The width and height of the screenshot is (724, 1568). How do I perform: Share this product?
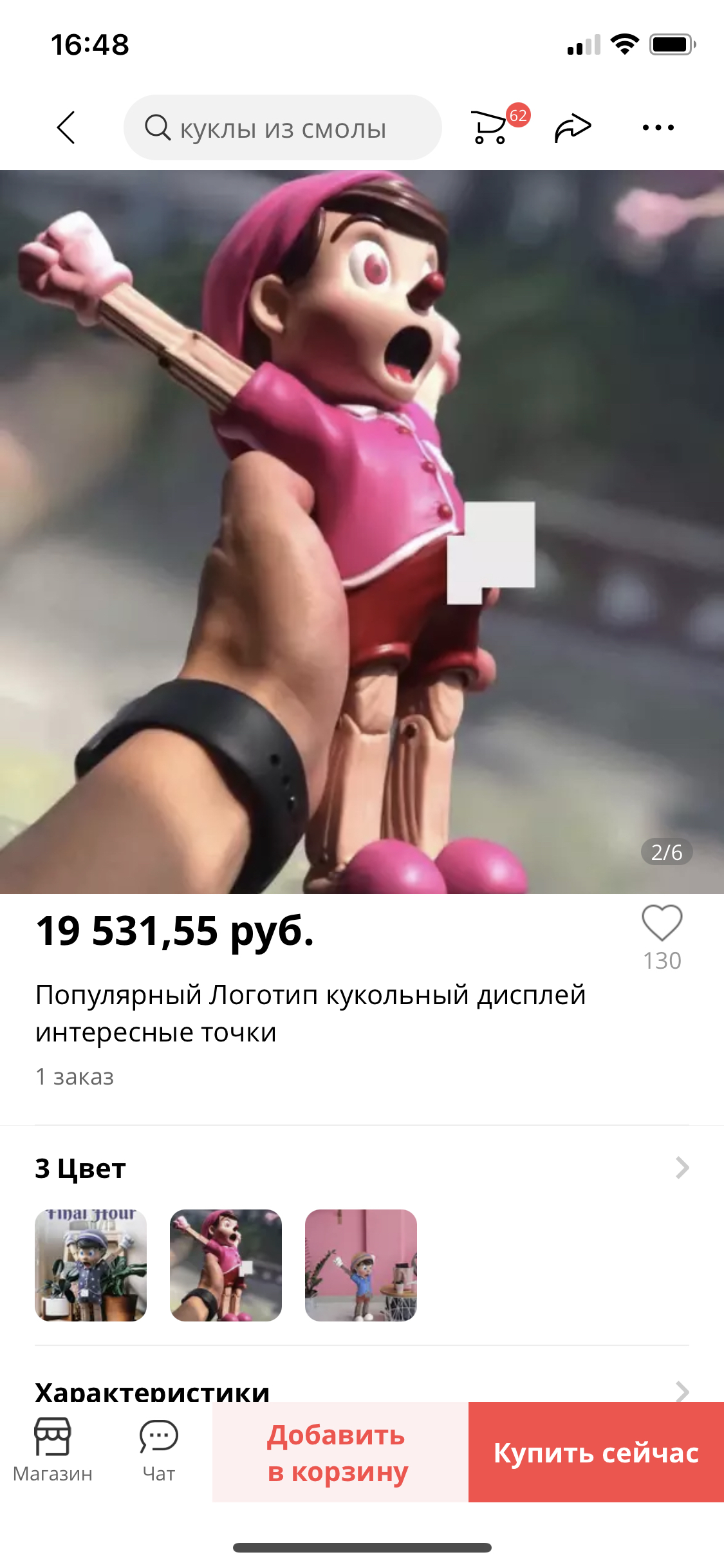(x=573, y=127)
